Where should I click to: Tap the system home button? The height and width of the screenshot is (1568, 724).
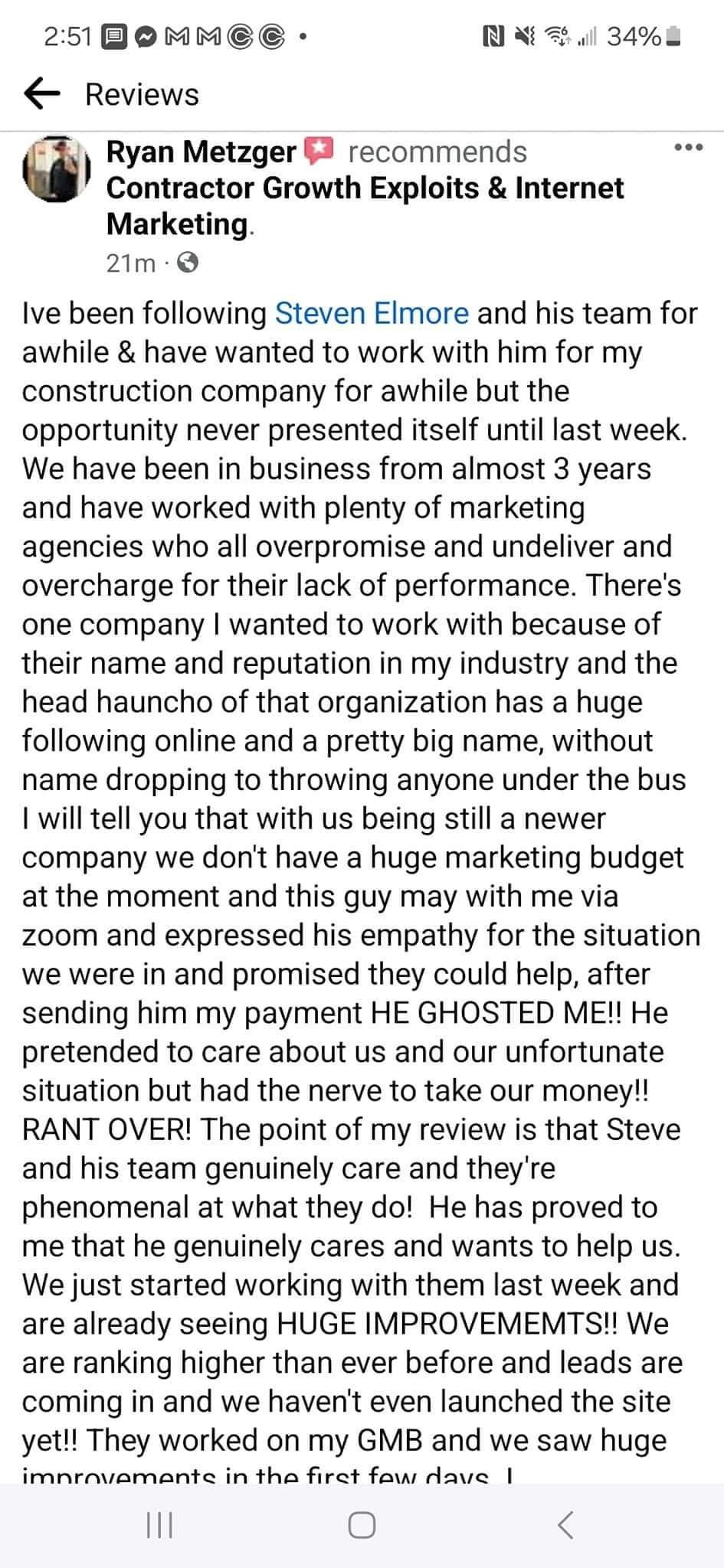[x=362, y=1524]
